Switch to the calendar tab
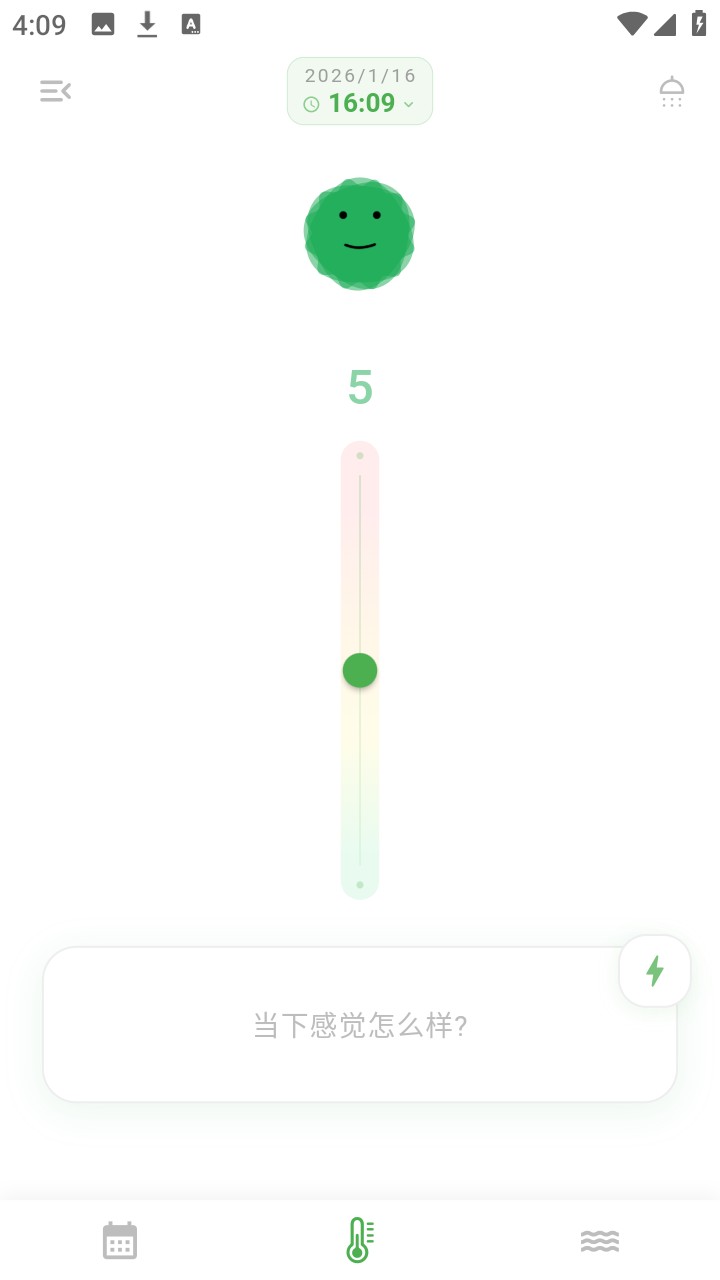This screenshot has height=1280, width=720. (x=120, y=1241)
